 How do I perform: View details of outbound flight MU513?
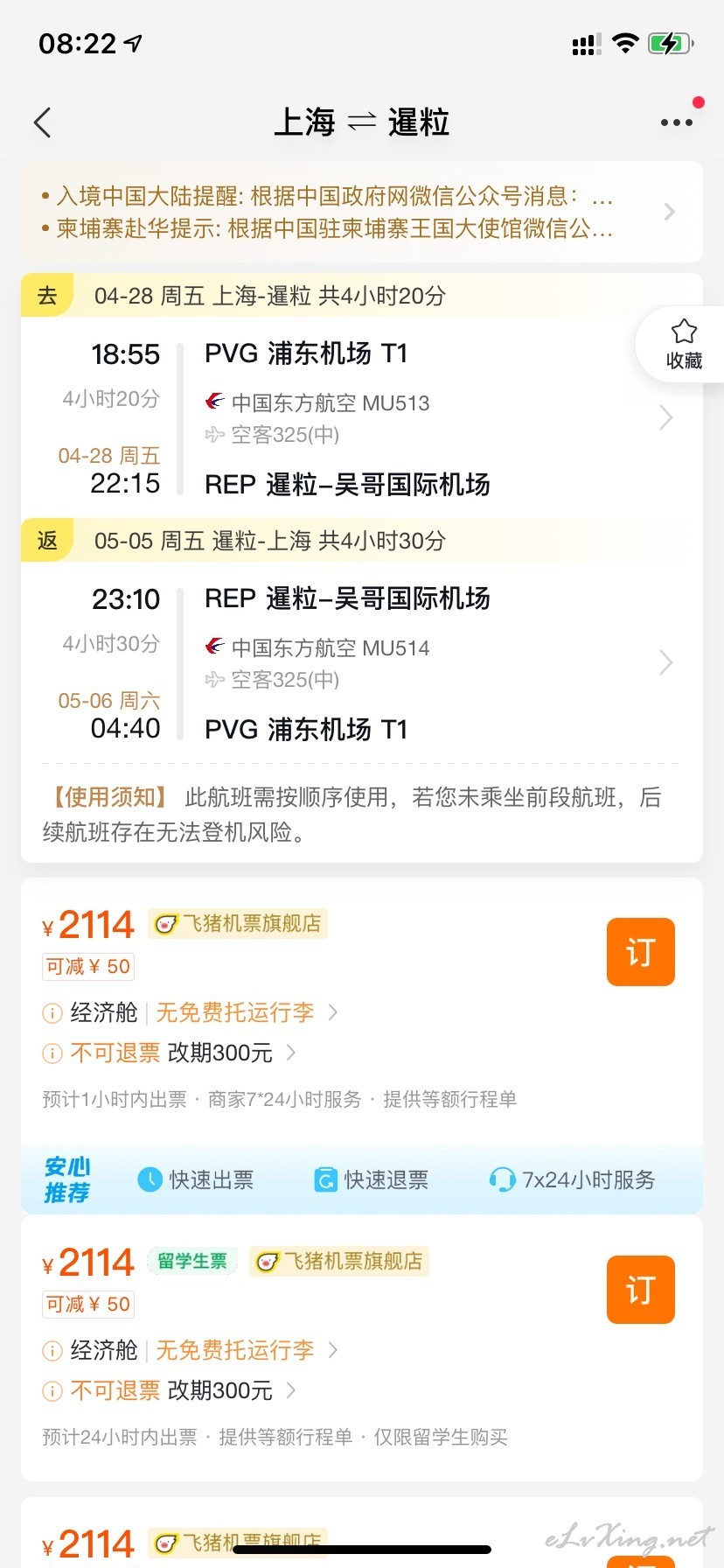[x=362, y=418]
